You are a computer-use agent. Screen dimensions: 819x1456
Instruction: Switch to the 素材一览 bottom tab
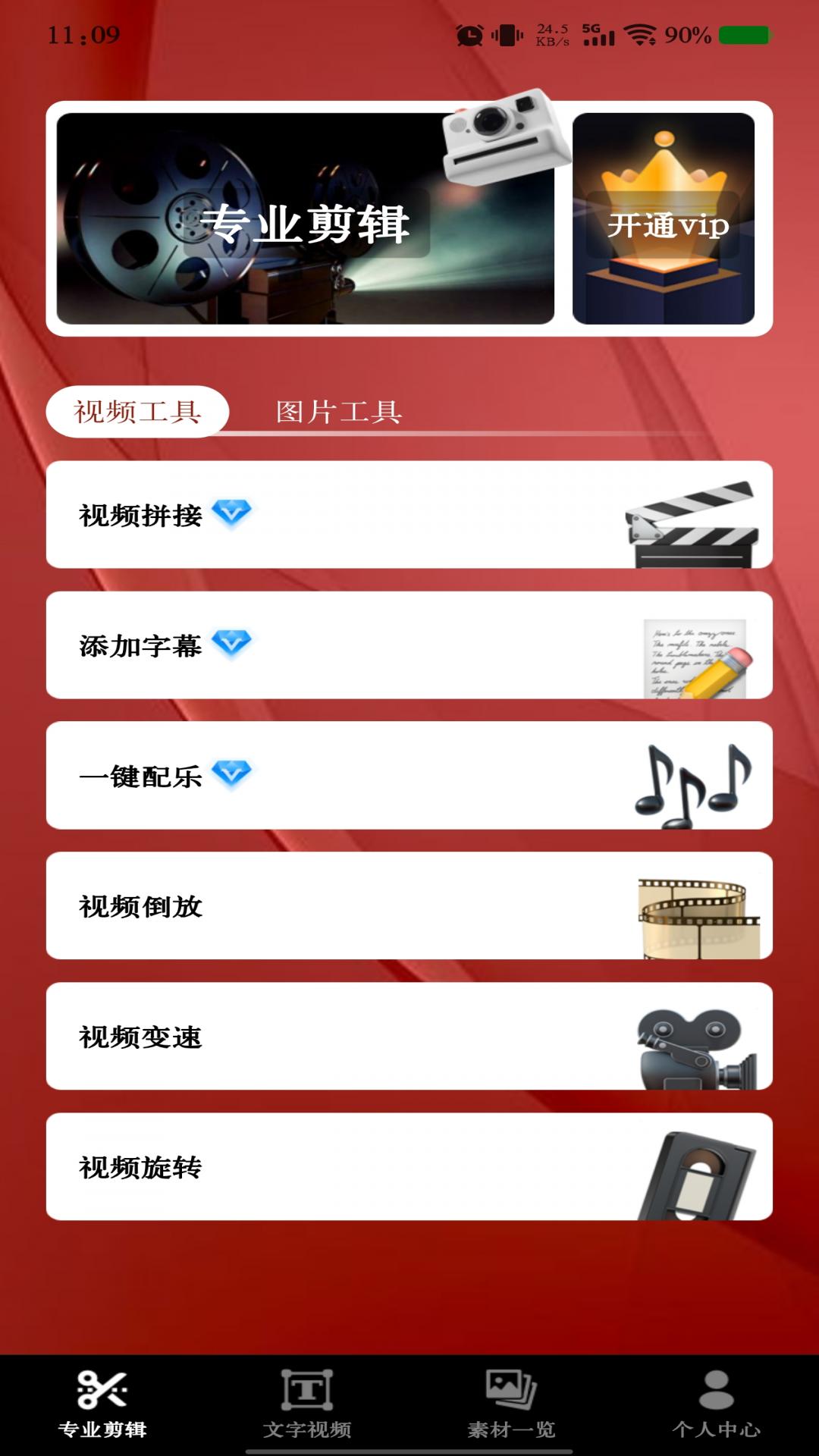(512, 1404)
